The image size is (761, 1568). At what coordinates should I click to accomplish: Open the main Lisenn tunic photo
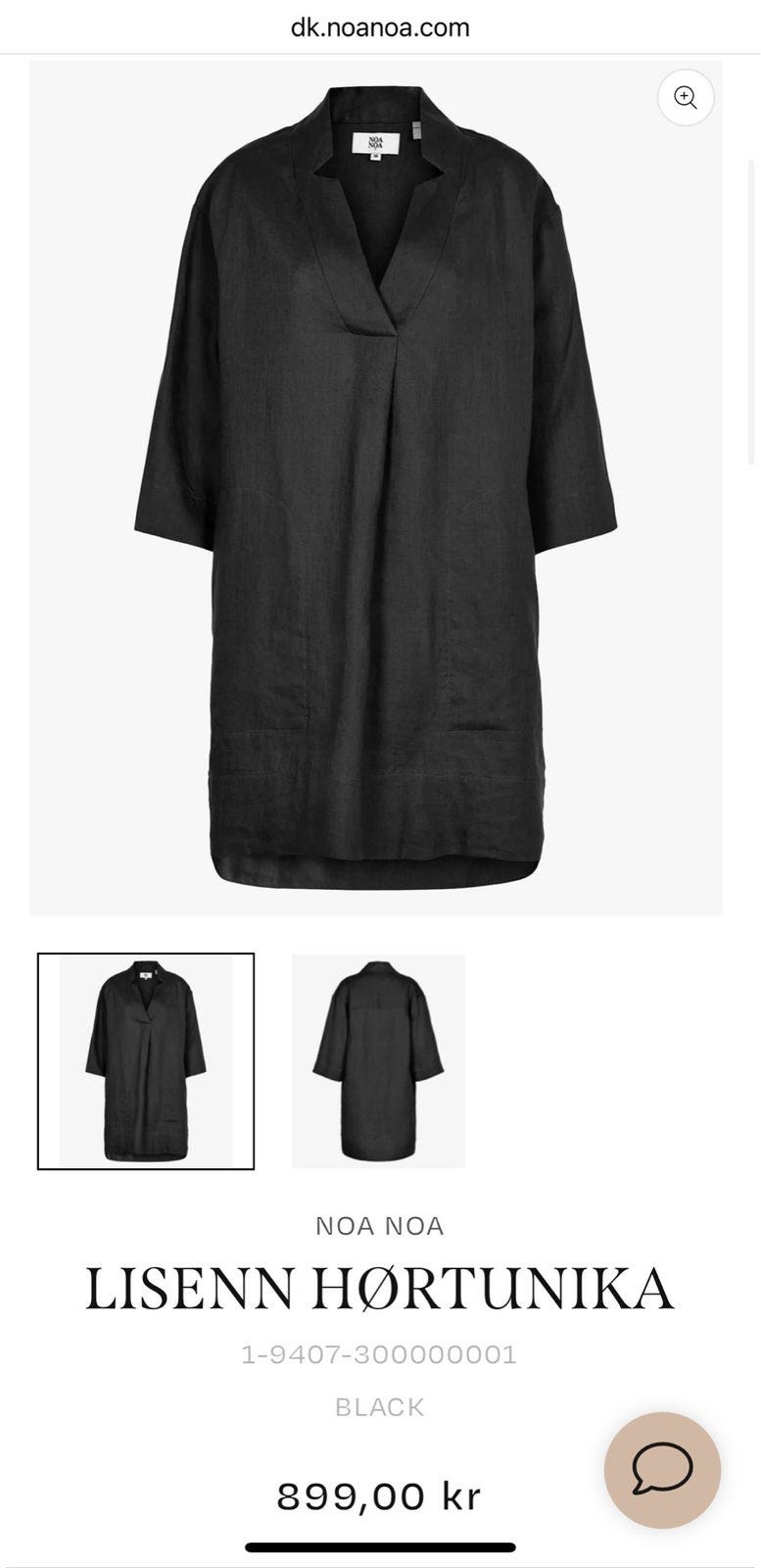coord(376,490)
